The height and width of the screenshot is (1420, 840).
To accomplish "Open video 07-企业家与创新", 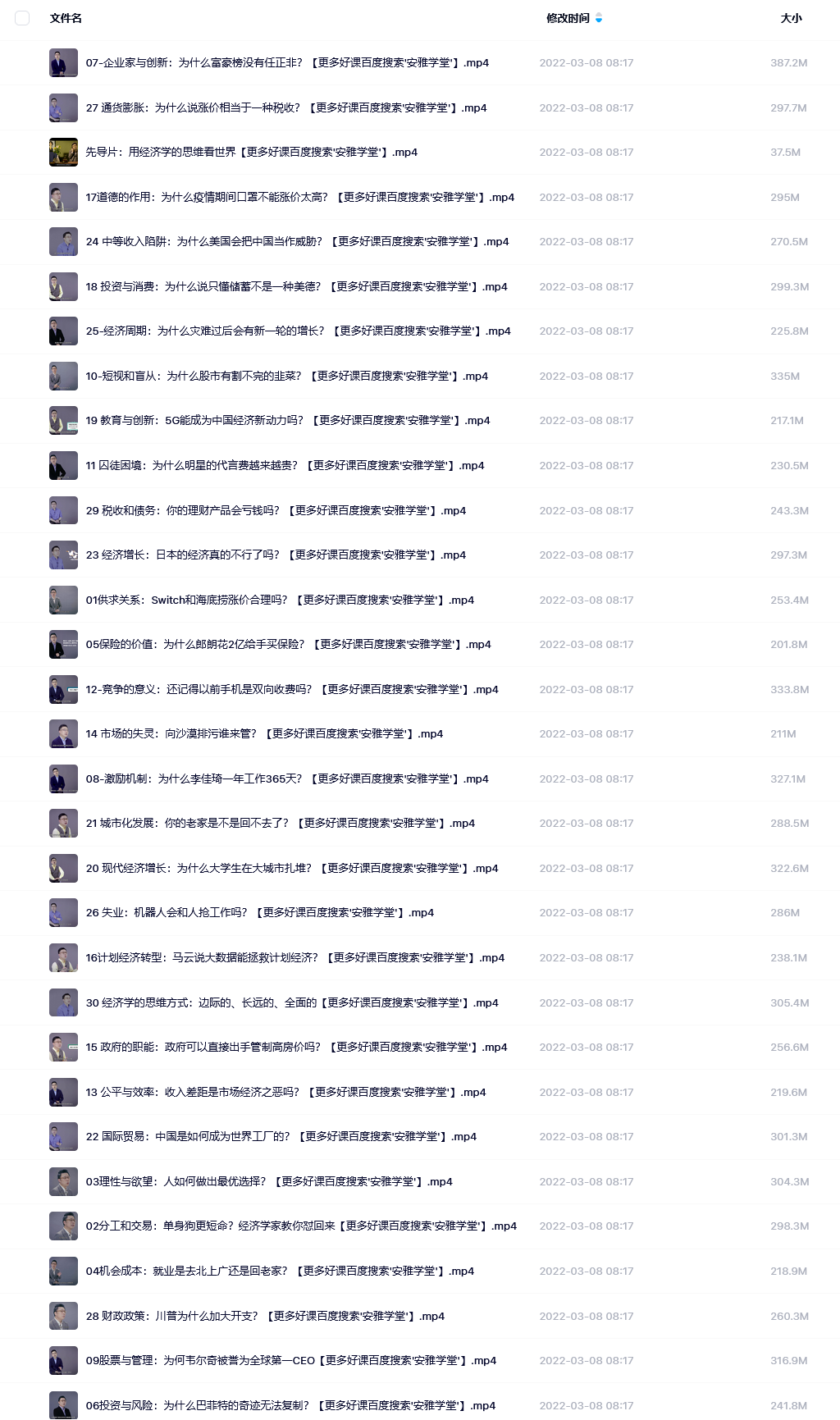I will point(287,63).
